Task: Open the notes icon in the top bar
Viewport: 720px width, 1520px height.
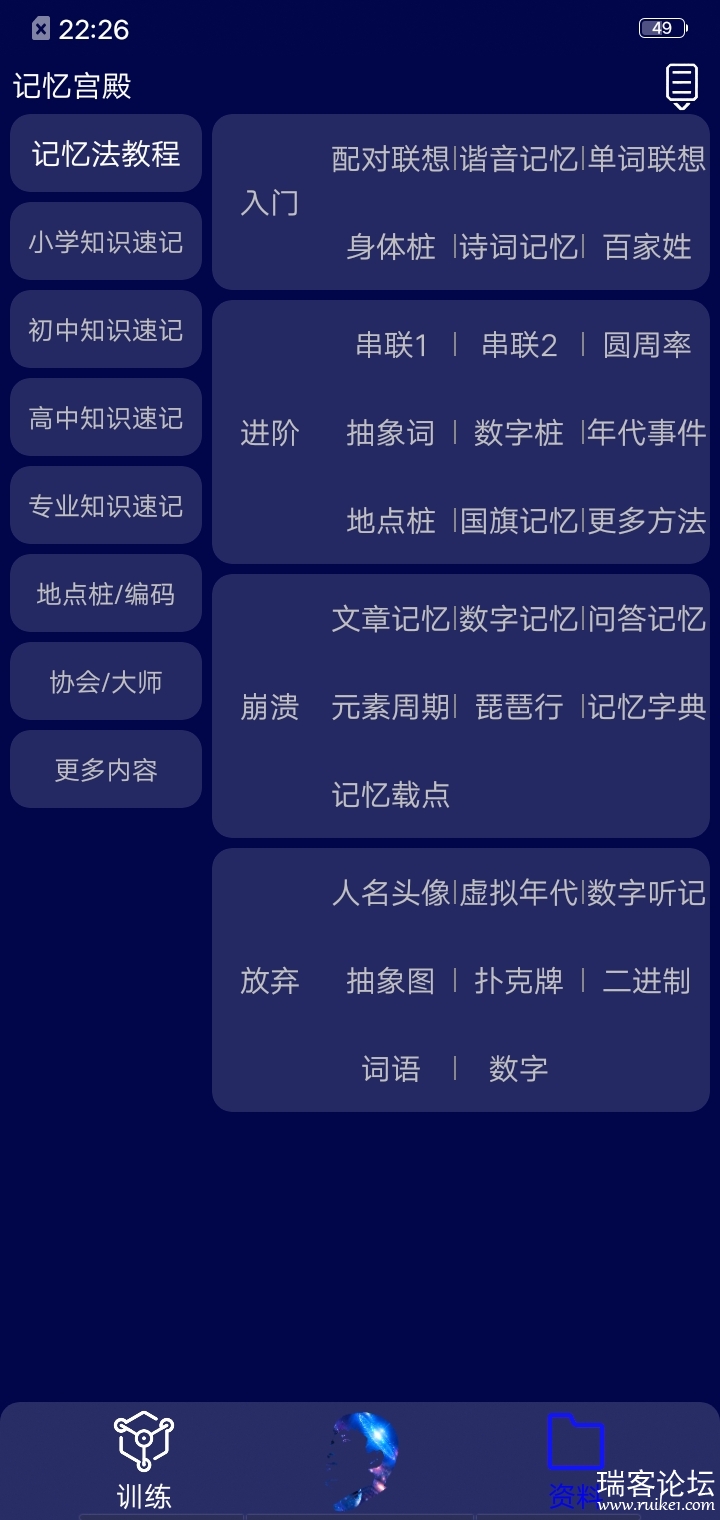Action: click(682, 86)
